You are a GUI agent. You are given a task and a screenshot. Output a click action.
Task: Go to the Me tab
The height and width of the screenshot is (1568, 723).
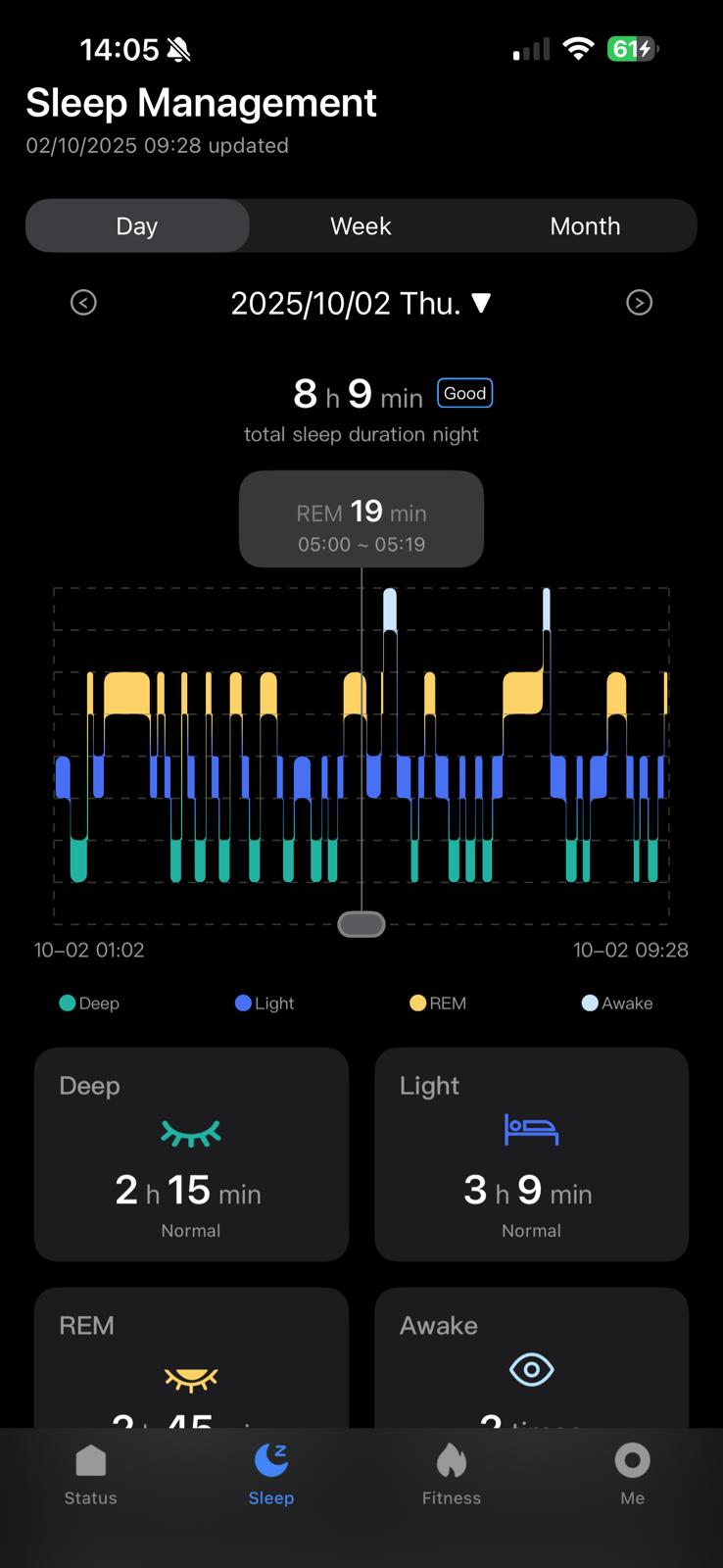click(632, 1473)
